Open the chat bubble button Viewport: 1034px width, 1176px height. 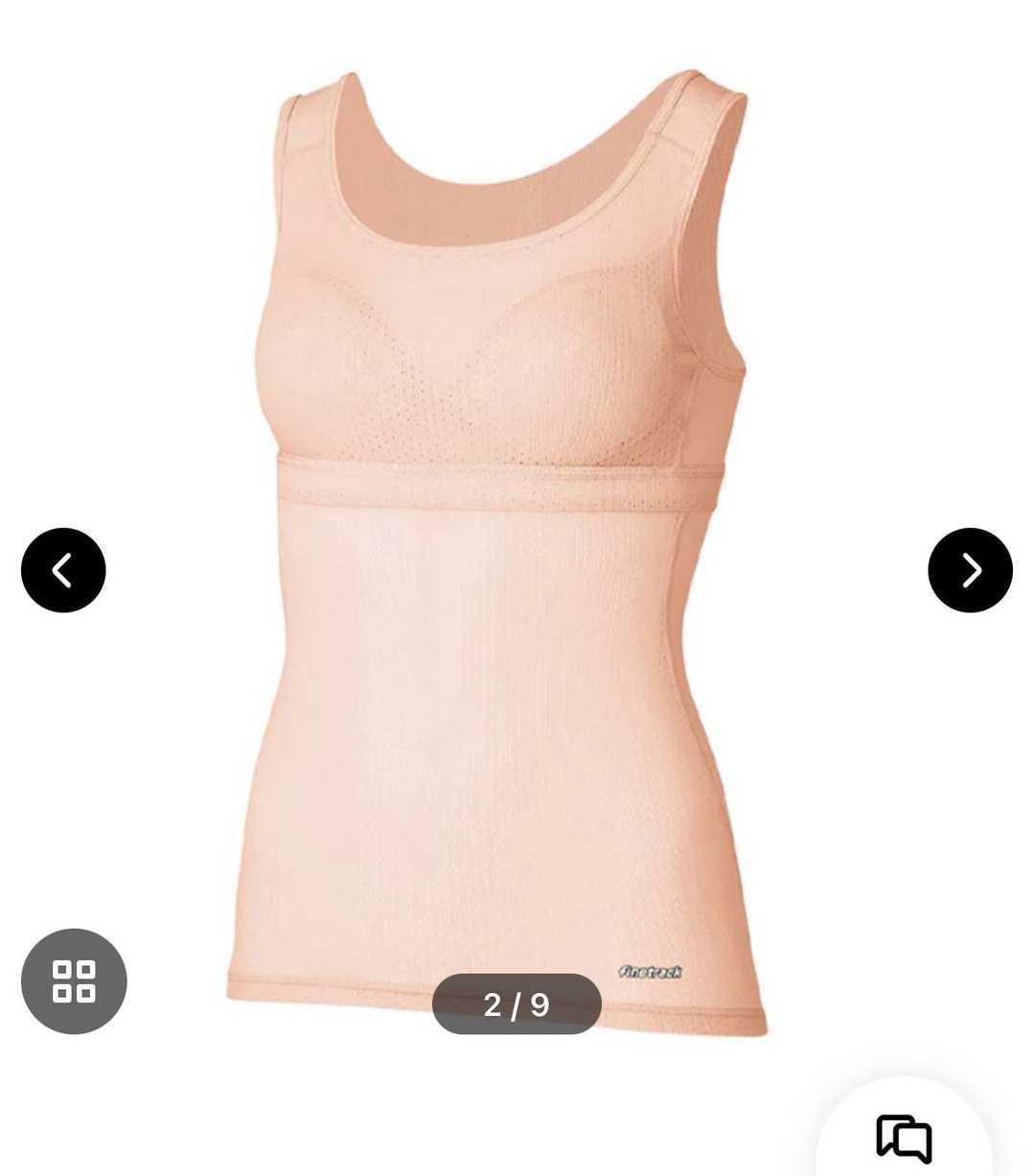904,1138
